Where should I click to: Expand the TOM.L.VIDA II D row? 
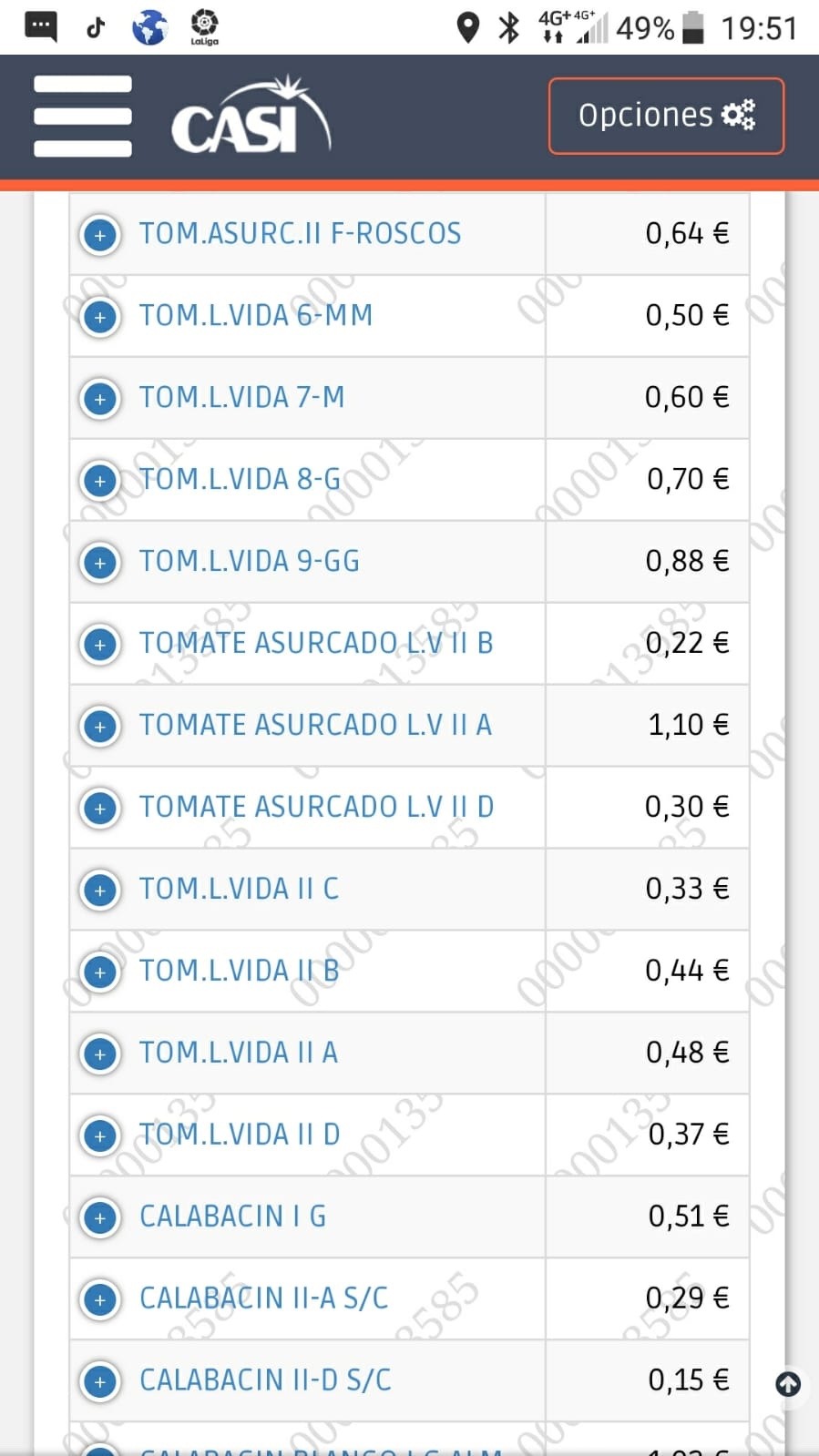coord(100,1136)
